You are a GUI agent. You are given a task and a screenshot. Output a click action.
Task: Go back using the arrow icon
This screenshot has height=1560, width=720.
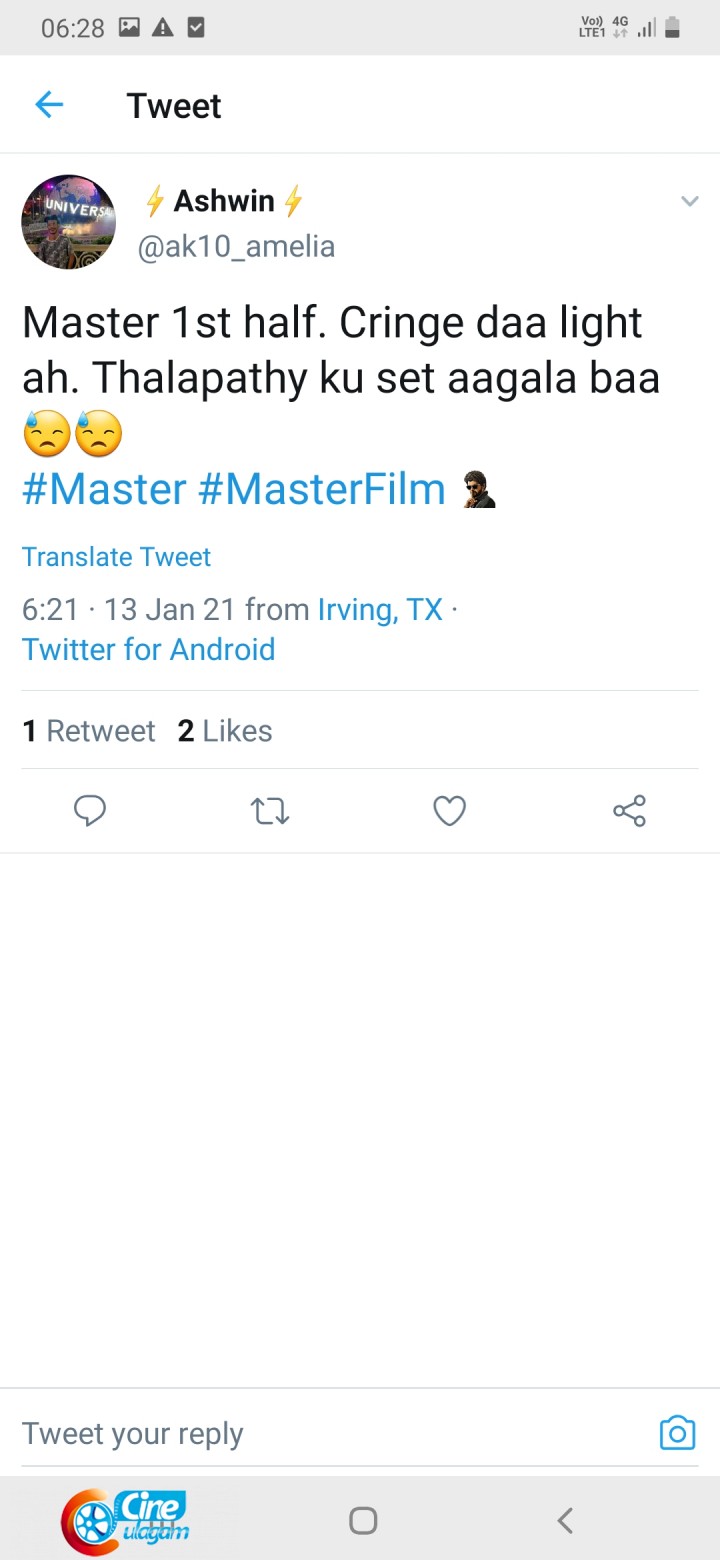pyautogui.click(x=49, y=105)
